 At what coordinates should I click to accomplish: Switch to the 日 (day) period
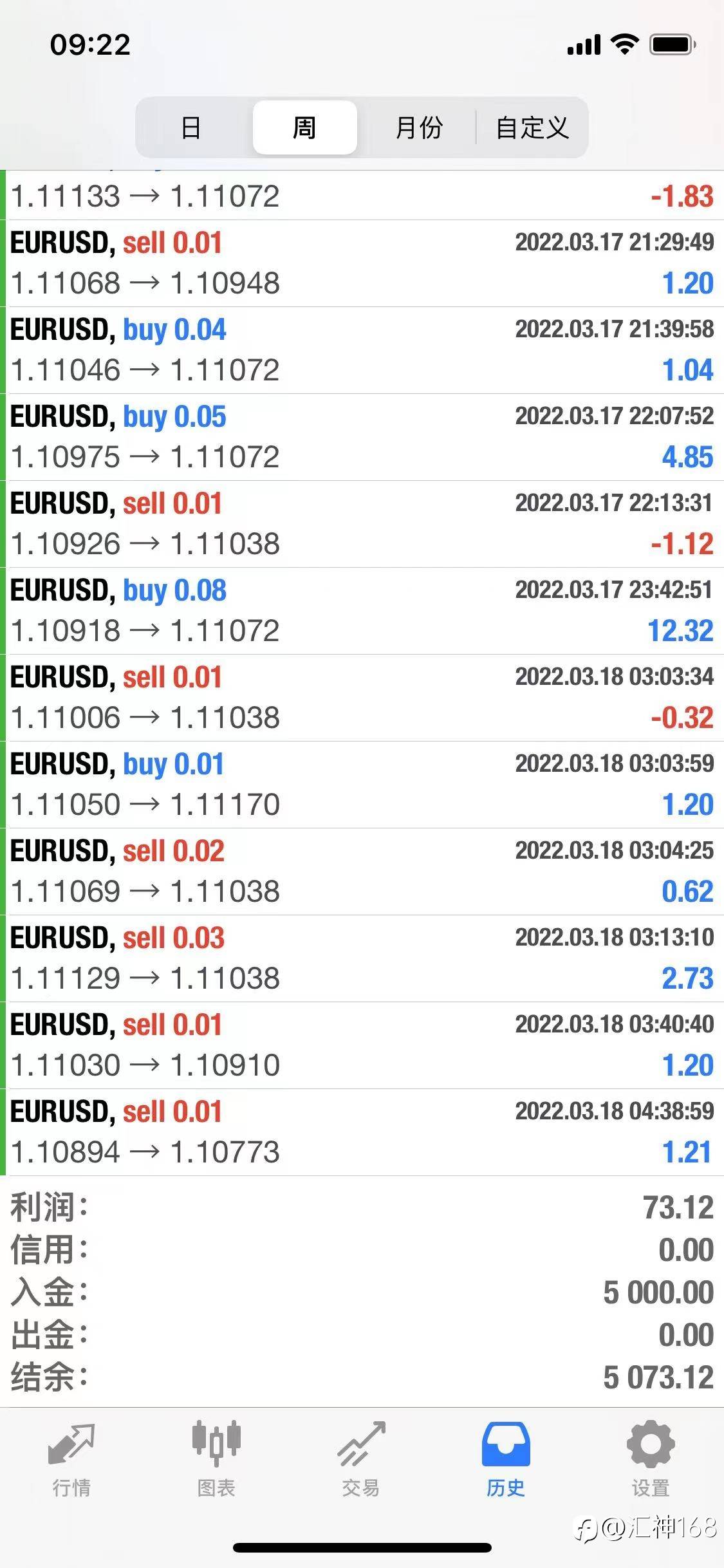191,127
